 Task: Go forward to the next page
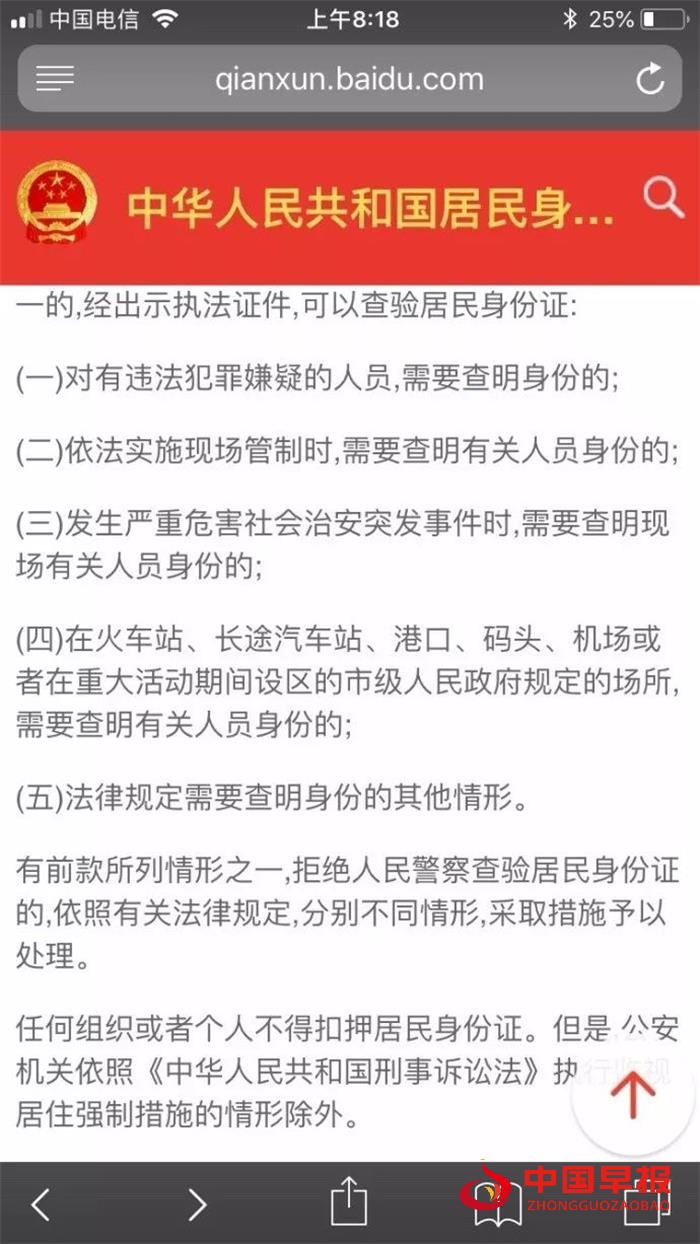[197, 1204]
